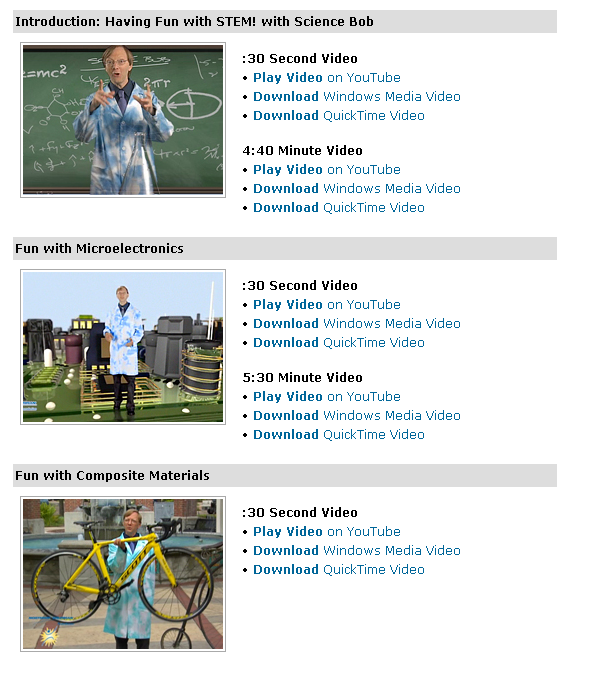The image size is (604, 673).
Task: Play the Introduction :30 Second Video on YouTube
Action: coord(326,78)
